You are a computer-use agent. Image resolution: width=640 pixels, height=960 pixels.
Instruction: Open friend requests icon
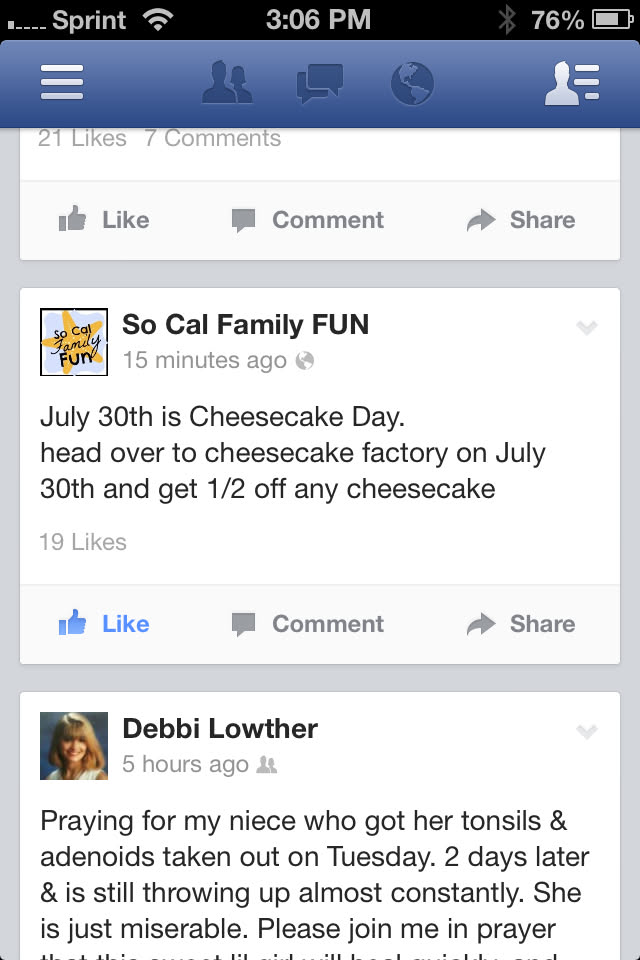click(228, 82)
